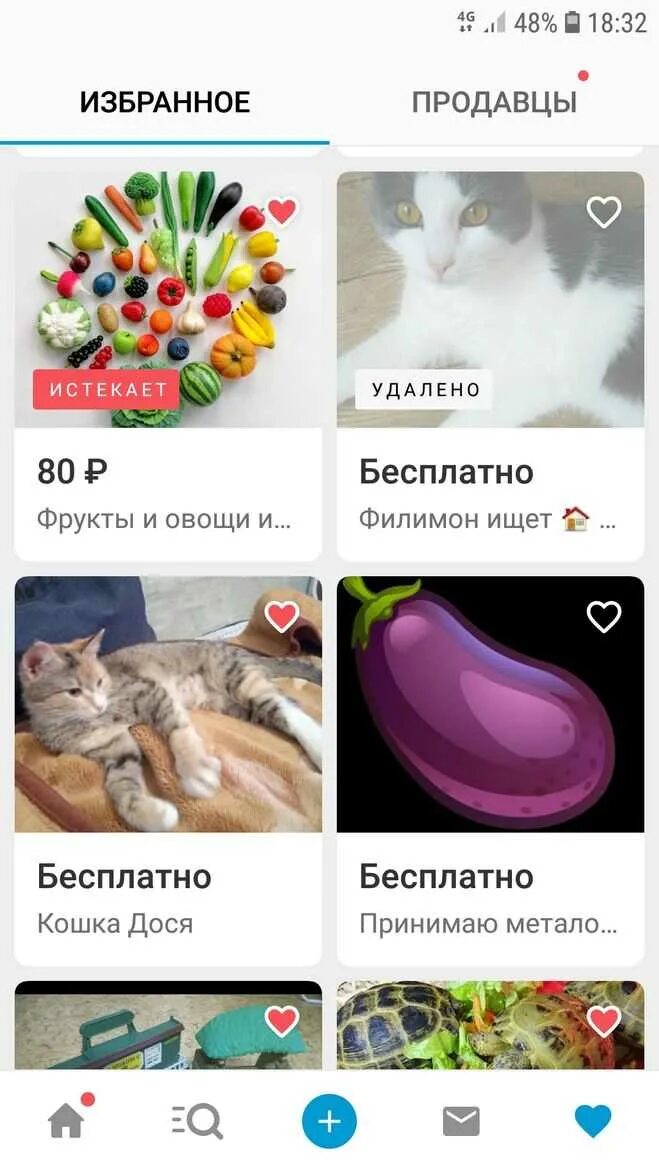Image resolution: width=659 pixels, height=1172 pixels.
Task: Select the ИЗБРАННОЕ tab
Action: (x=165, y=102)
